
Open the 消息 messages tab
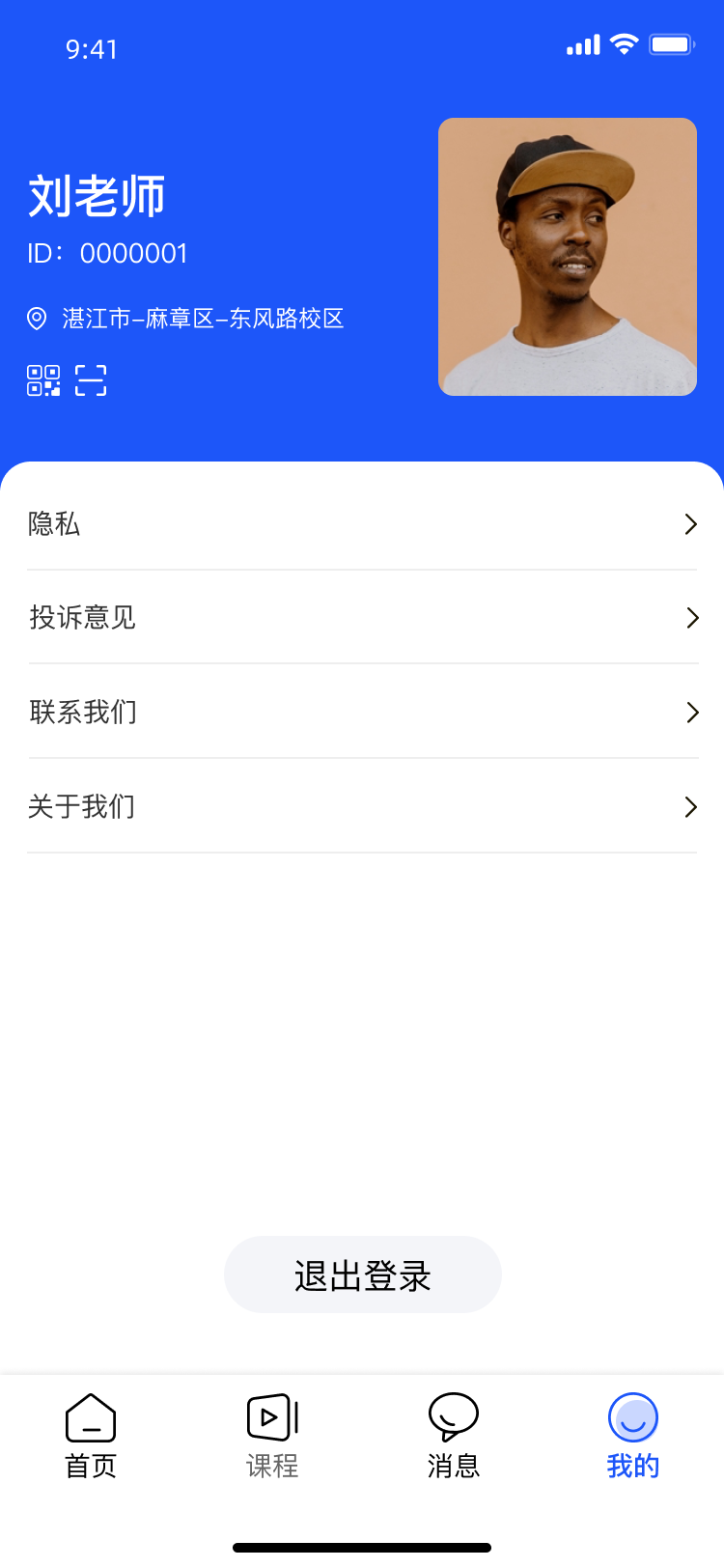[453, 1437]
